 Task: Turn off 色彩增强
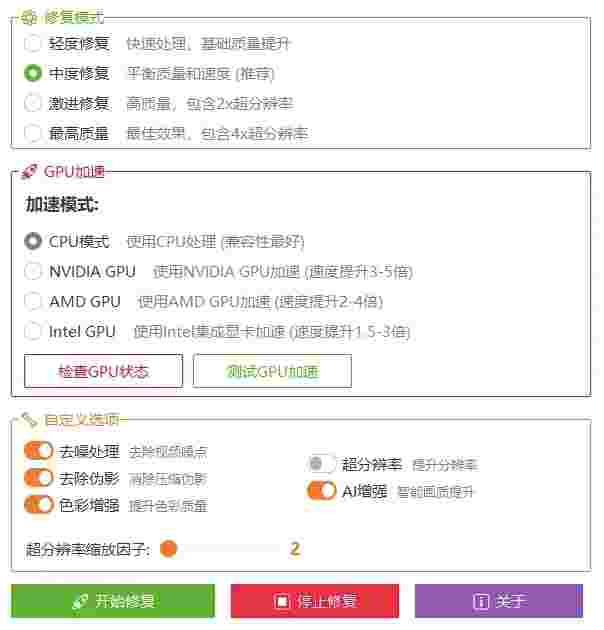click(x=39, y=505)
